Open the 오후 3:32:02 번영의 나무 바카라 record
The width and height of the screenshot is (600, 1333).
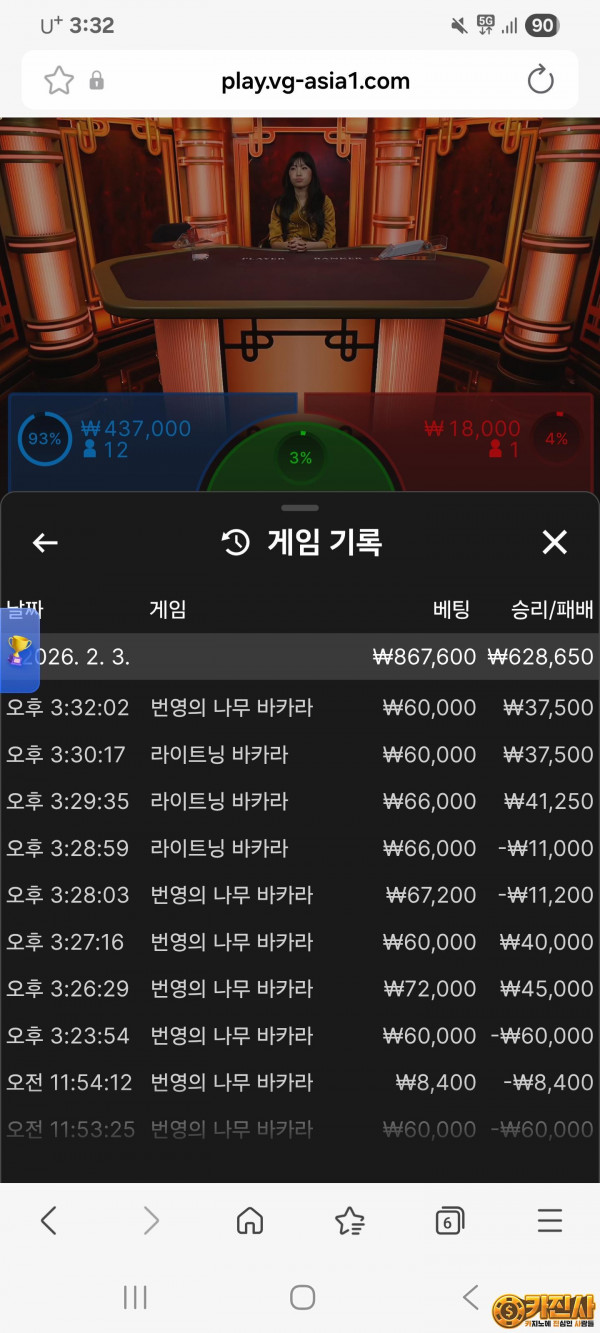pyautogui.click(x=300, y=708)
